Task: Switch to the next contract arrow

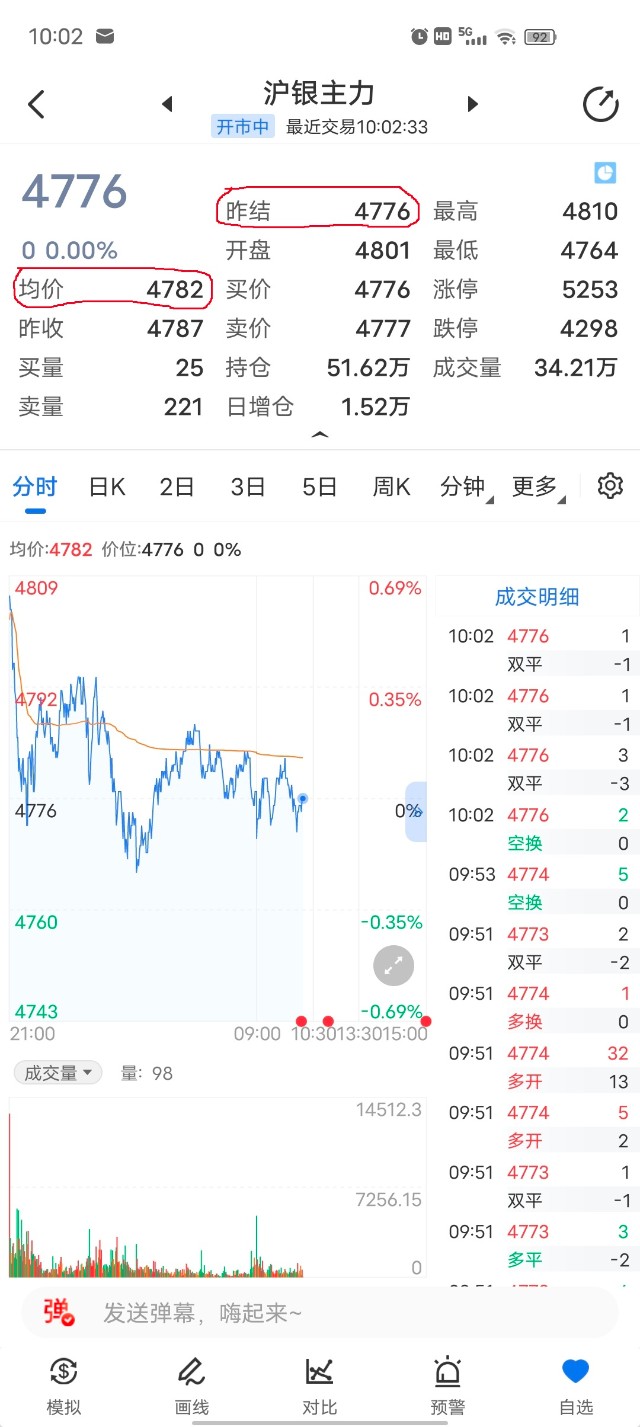Action: pos(473,104)
